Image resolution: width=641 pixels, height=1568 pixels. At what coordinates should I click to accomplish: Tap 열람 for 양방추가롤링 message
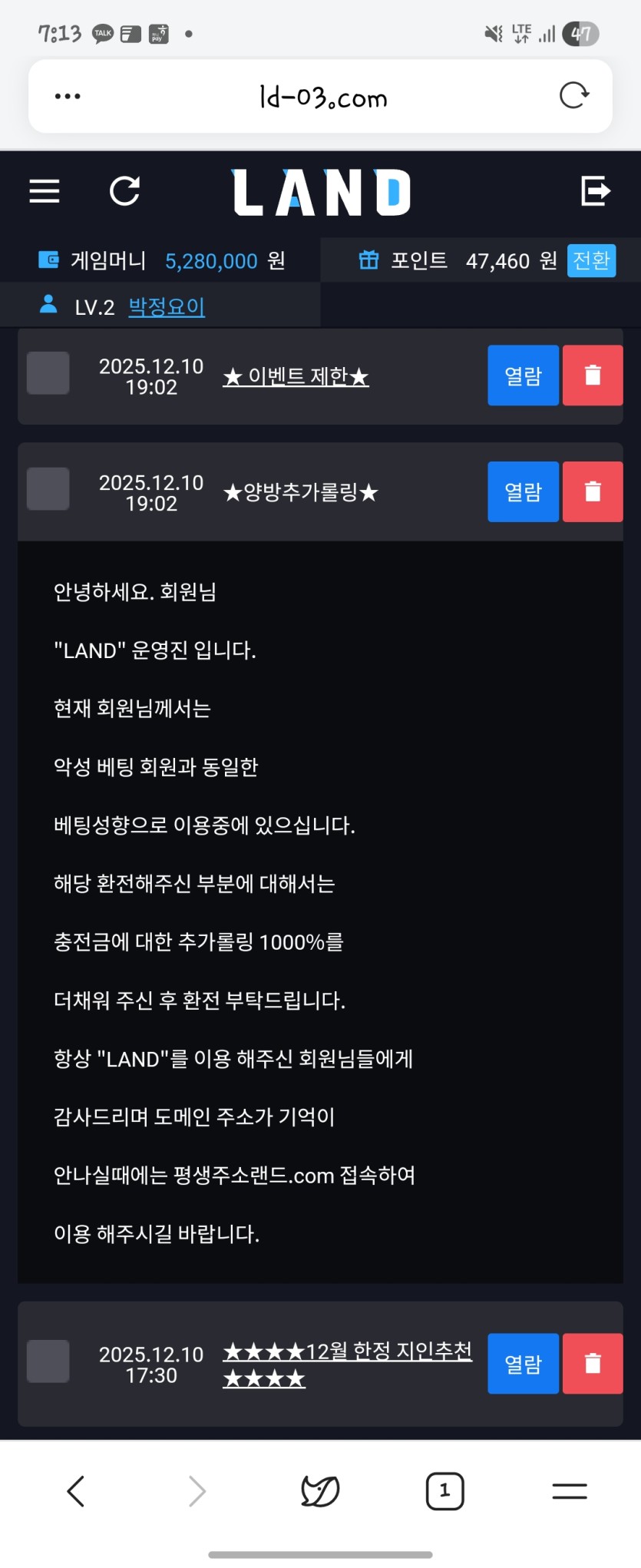point(523,491)
